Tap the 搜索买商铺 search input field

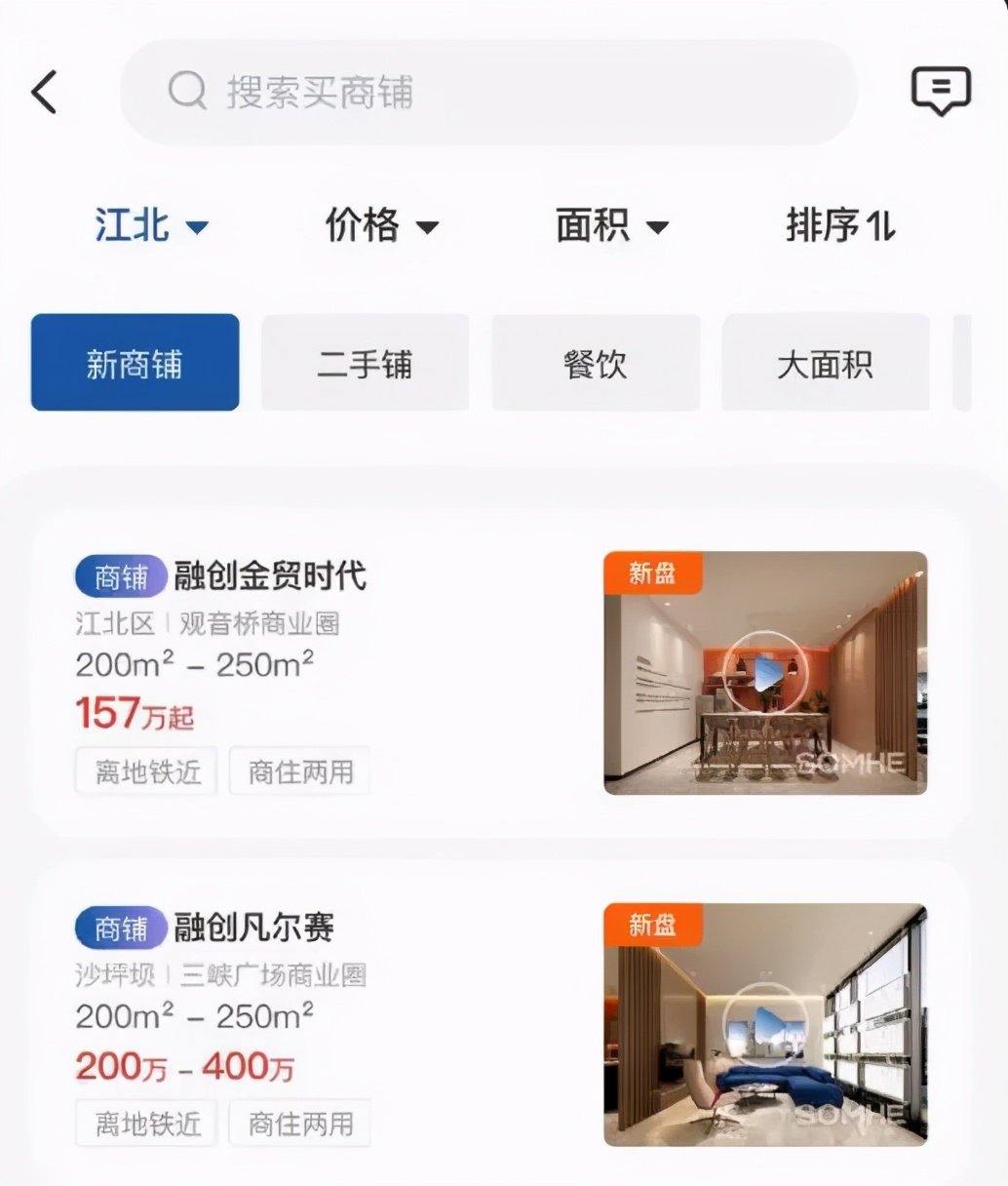487,93
